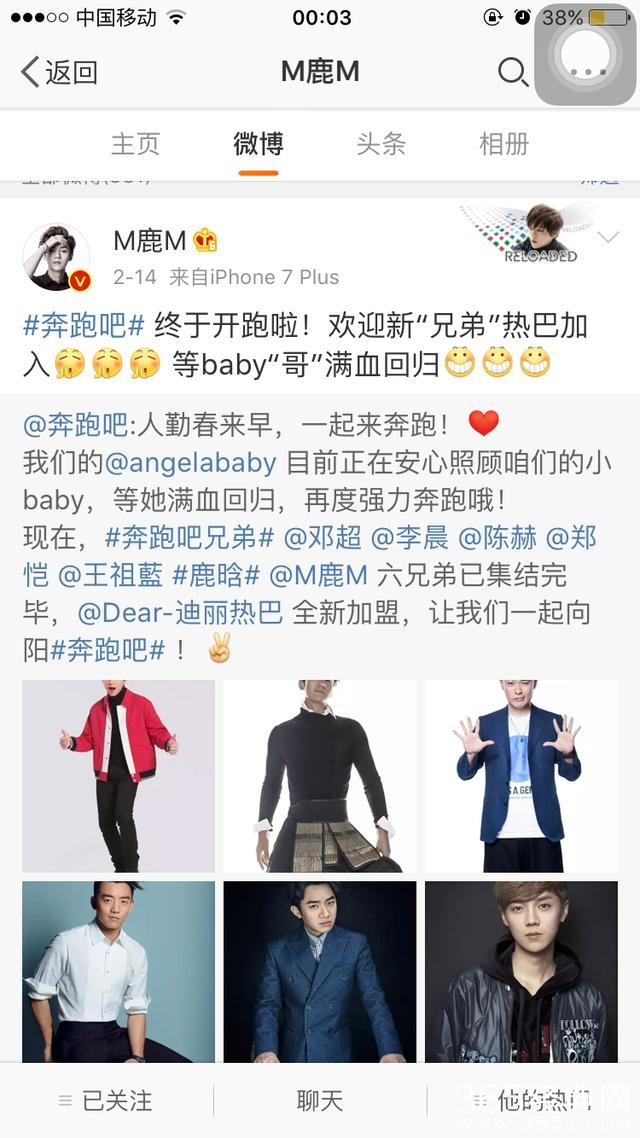This screenshot has height=1138, width=640.
Task: Expand the post options chevron
Action: (x=607, y=238)
